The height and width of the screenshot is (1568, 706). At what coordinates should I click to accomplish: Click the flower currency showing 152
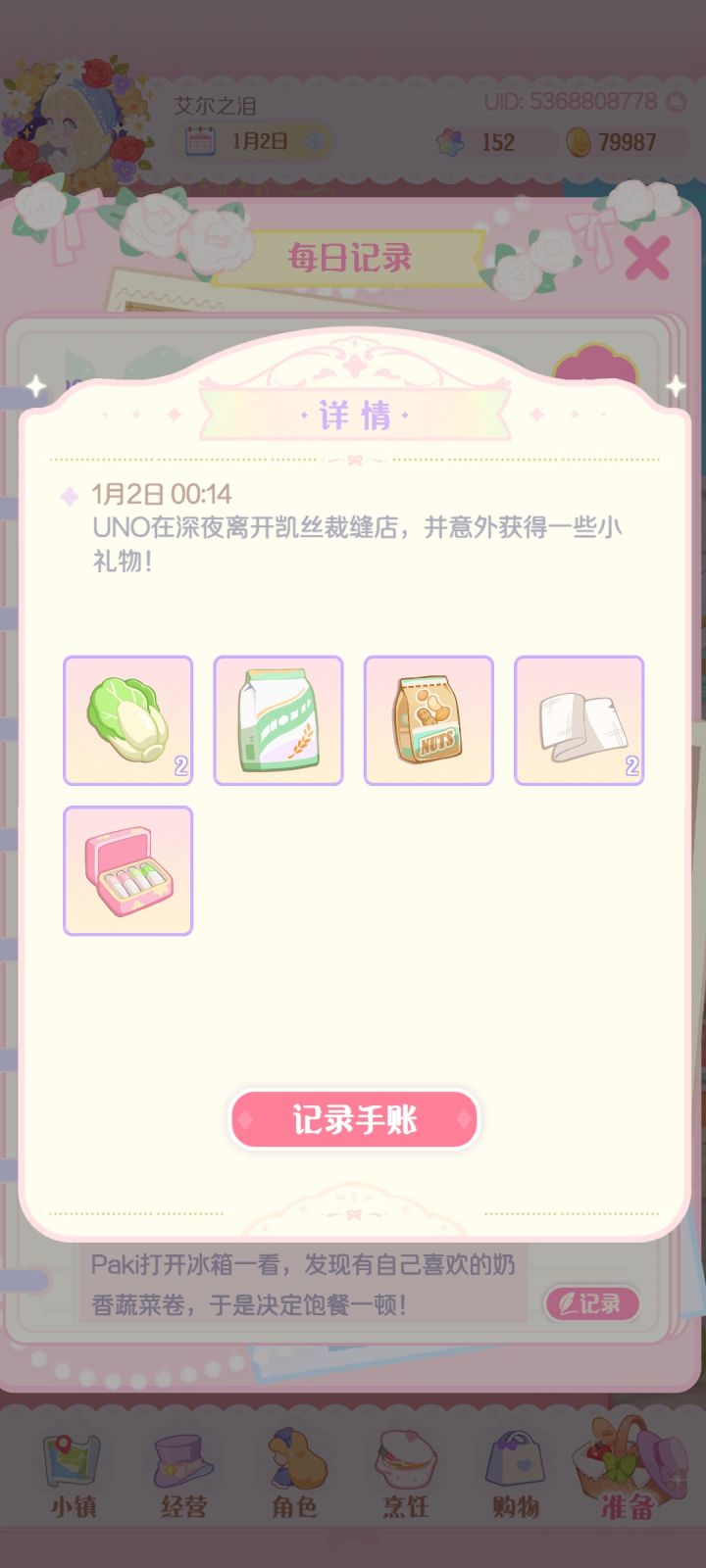(480, 143)
